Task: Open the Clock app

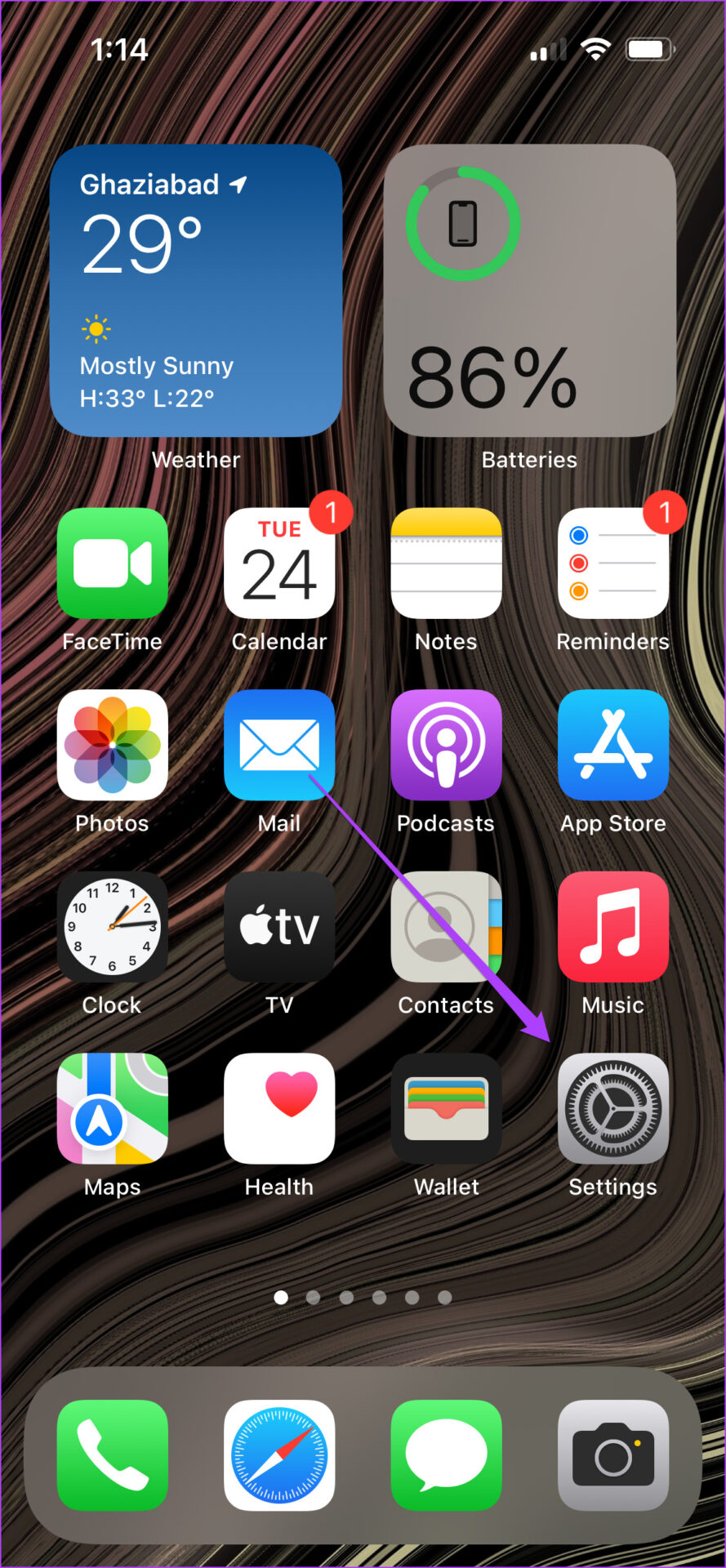Action: (x=113, y=927)
